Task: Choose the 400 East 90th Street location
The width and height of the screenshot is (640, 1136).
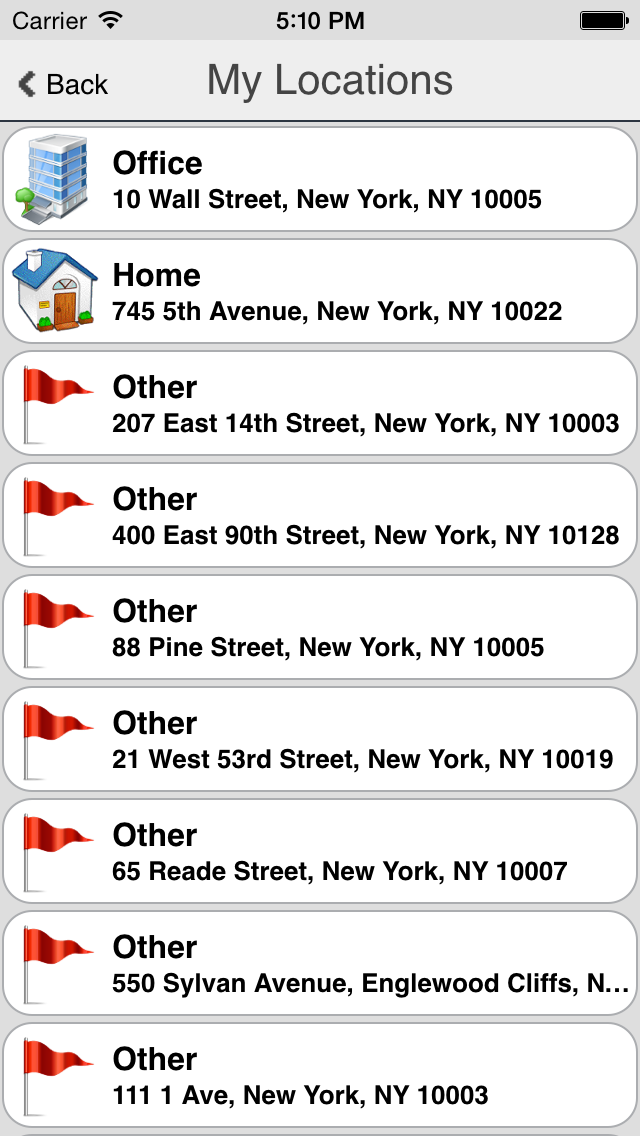Action: pyautogui.click(x=320, y=515)
